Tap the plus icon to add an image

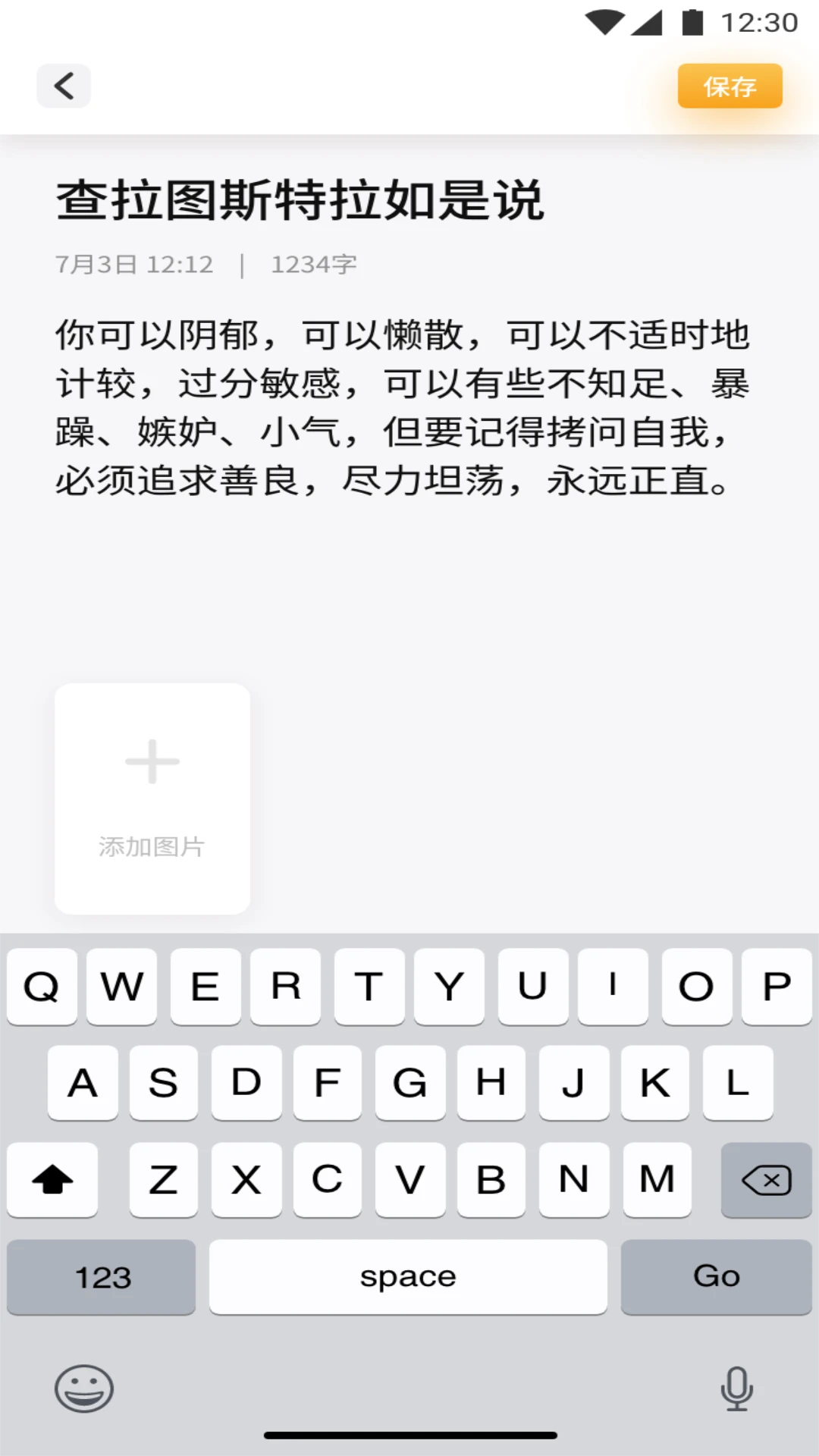tap(151, 761)
